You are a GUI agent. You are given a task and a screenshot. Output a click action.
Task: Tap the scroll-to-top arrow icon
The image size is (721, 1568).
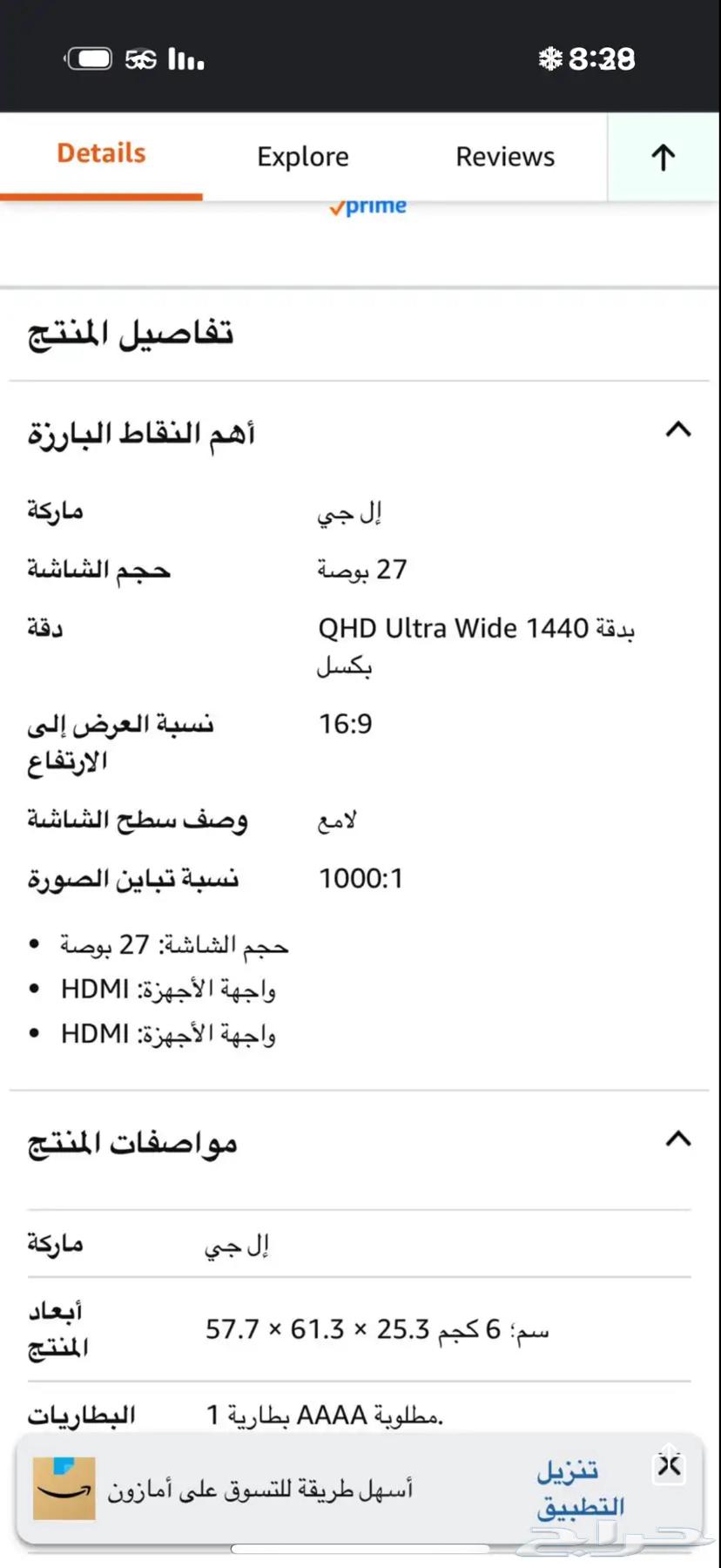pos(663,158)
